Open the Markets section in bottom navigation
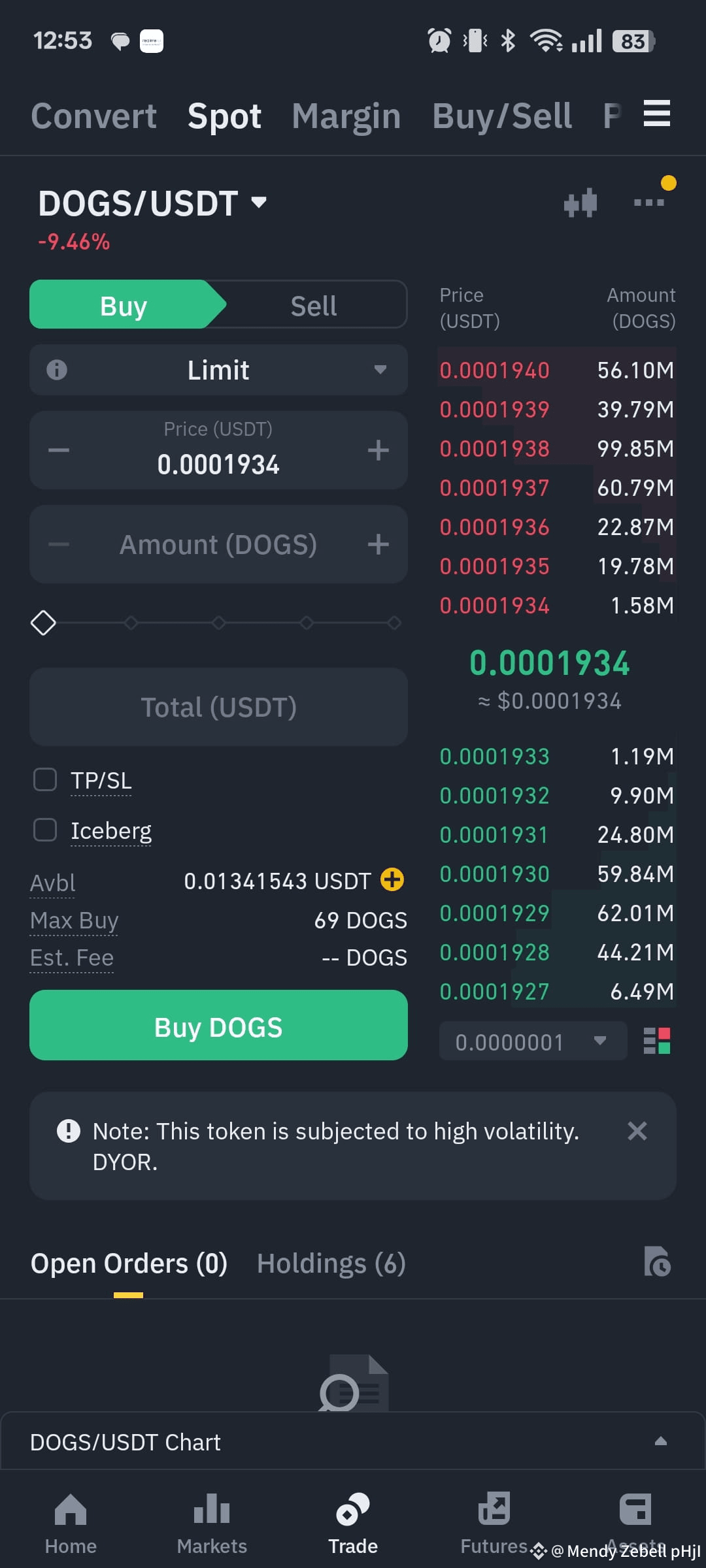This screenshot has height=1568, width=706. [211, 1522]
